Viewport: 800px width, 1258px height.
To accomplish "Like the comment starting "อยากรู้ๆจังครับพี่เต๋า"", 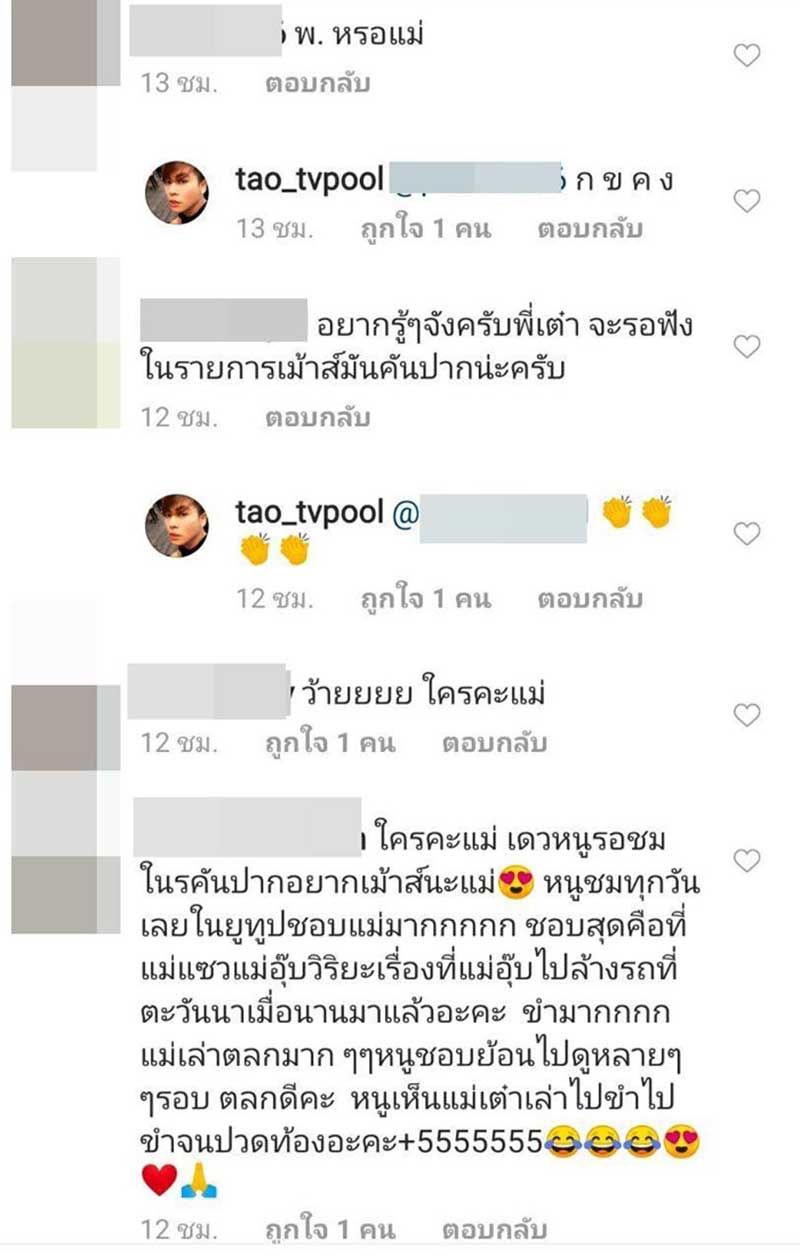I will [x=747, y=347].
